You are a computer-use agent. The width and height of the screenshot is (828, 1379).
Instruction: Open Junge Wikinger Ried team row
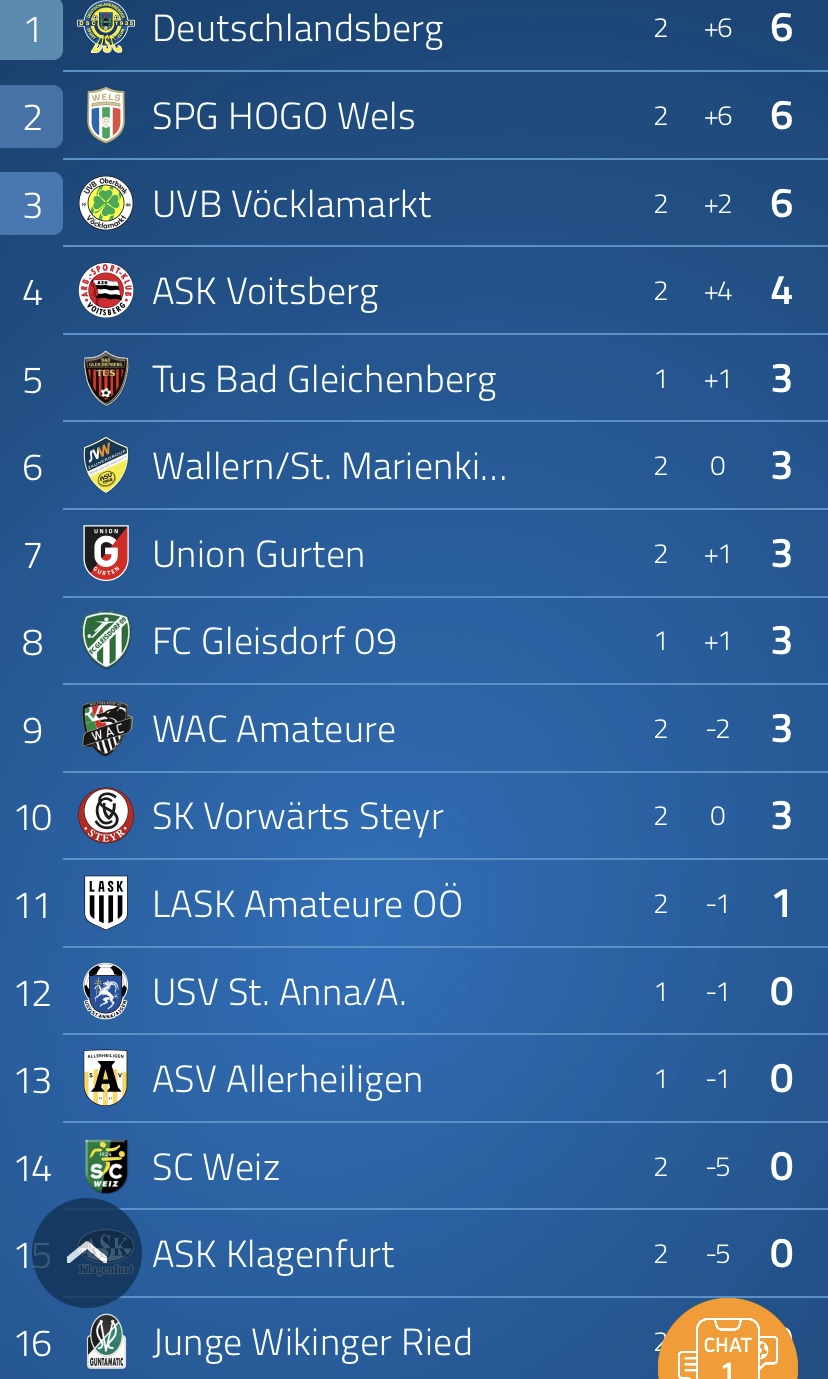point(414,1340)
